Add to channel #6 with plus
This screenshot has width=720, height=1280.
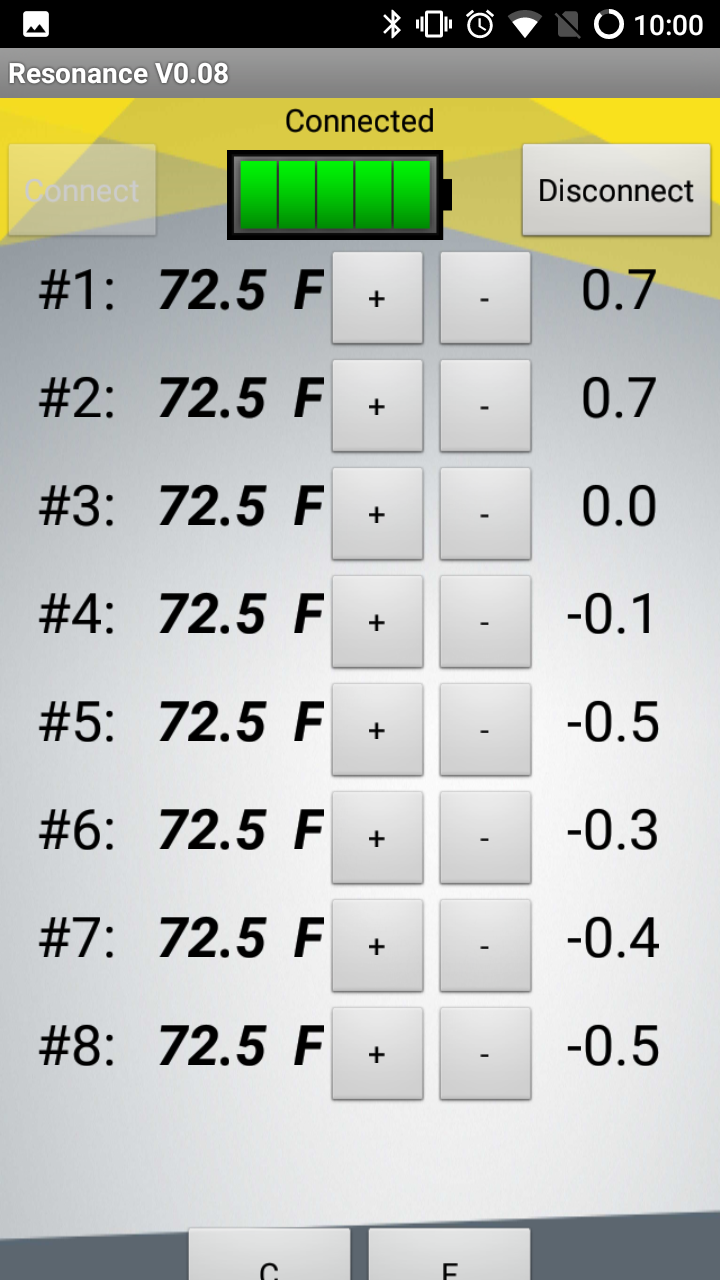[377, 838]
